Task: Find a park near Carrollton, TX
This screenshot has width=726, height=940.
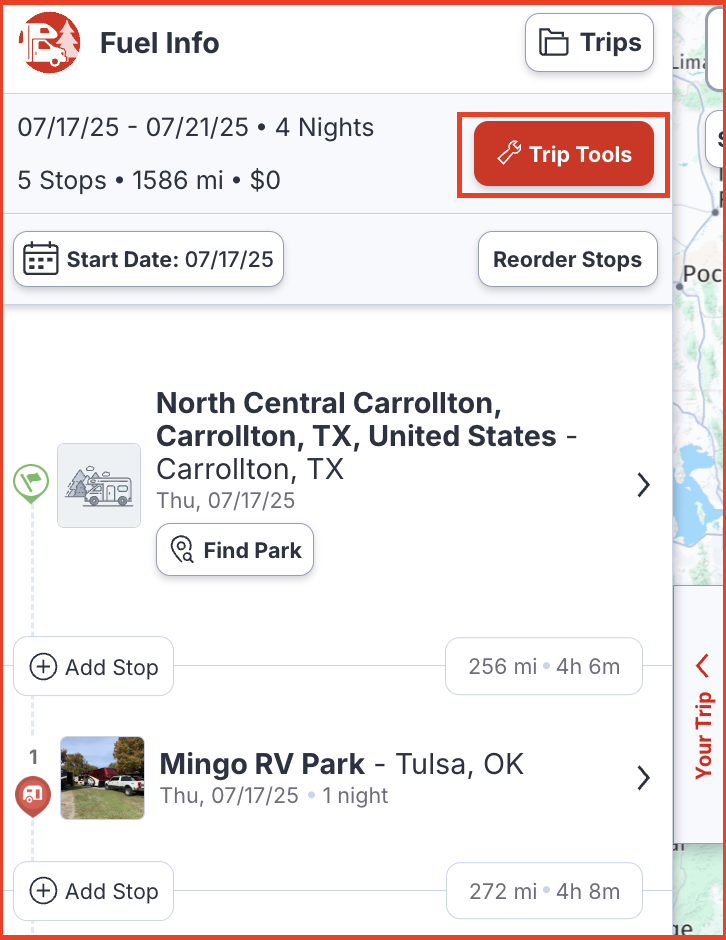Action: click(x=235, y=550)
